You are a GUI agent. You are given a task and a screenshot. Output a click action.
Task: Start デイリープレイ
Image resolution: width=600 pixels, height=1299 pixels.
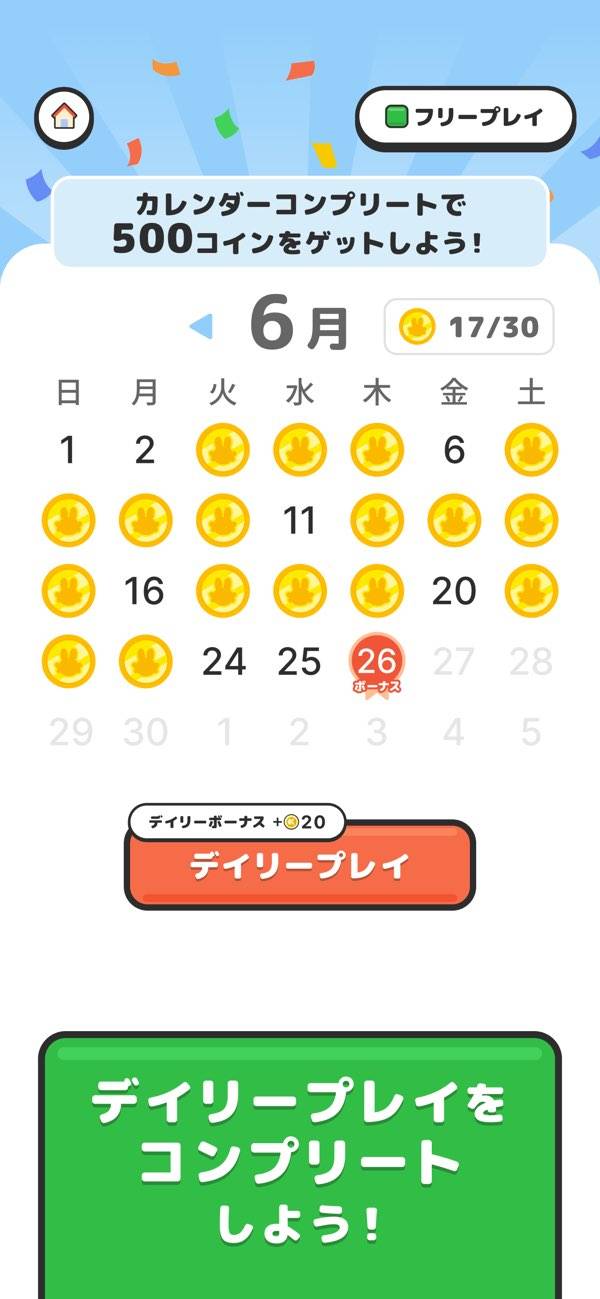[300, 866]
